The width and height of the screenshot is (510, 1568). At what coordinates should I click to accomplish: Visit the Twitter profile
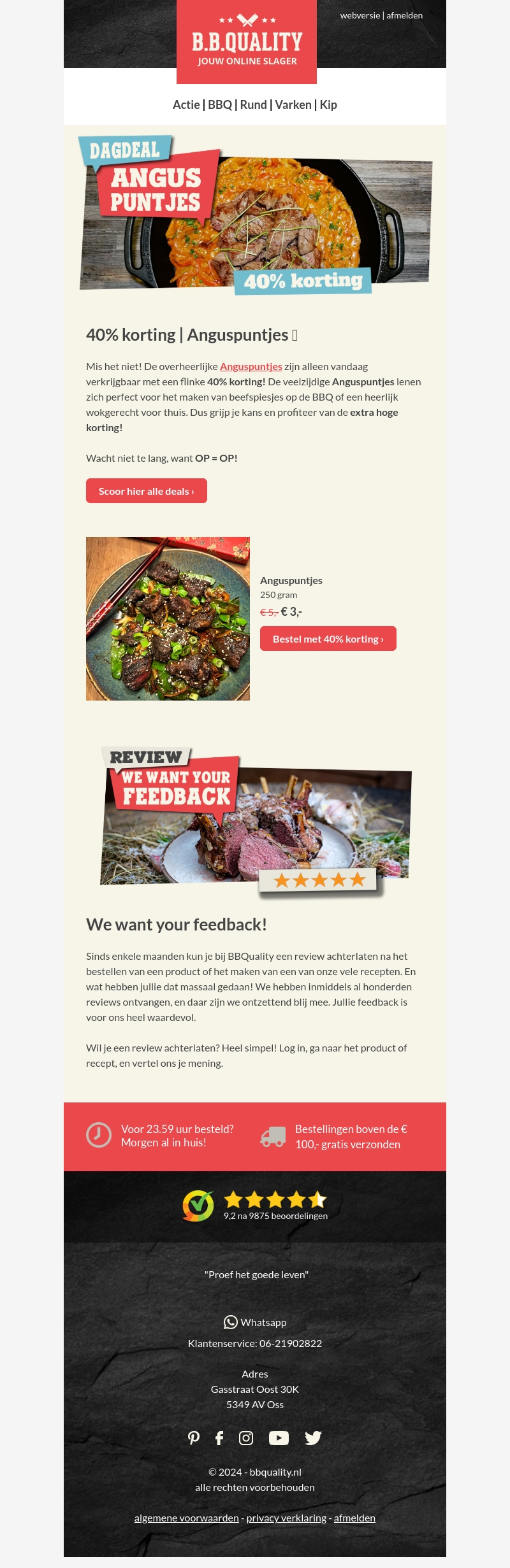tap(313, 1438)
